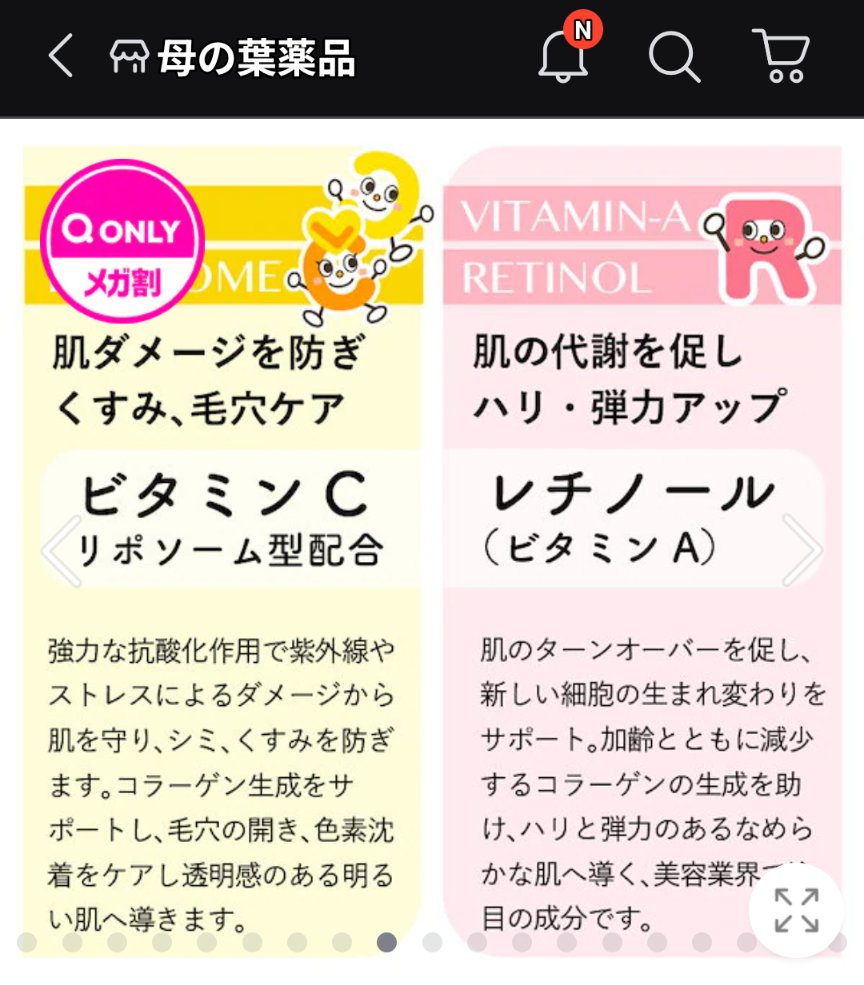This screenshot has width=864, height=985.
Task: Show the next product image
Action: pyautogui.click(x=802, y=549)
